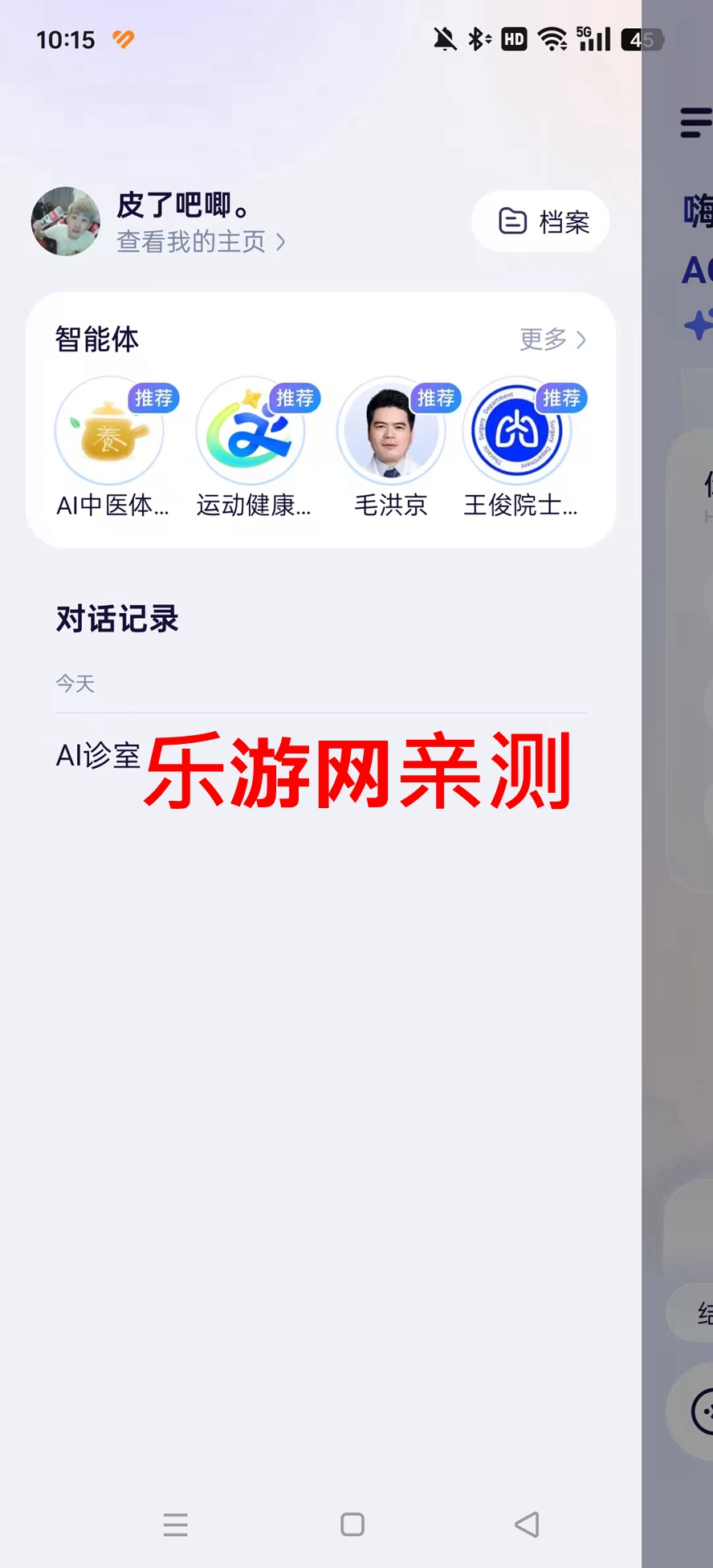Open the 王俊院士 agent

(x=519, y=433)
